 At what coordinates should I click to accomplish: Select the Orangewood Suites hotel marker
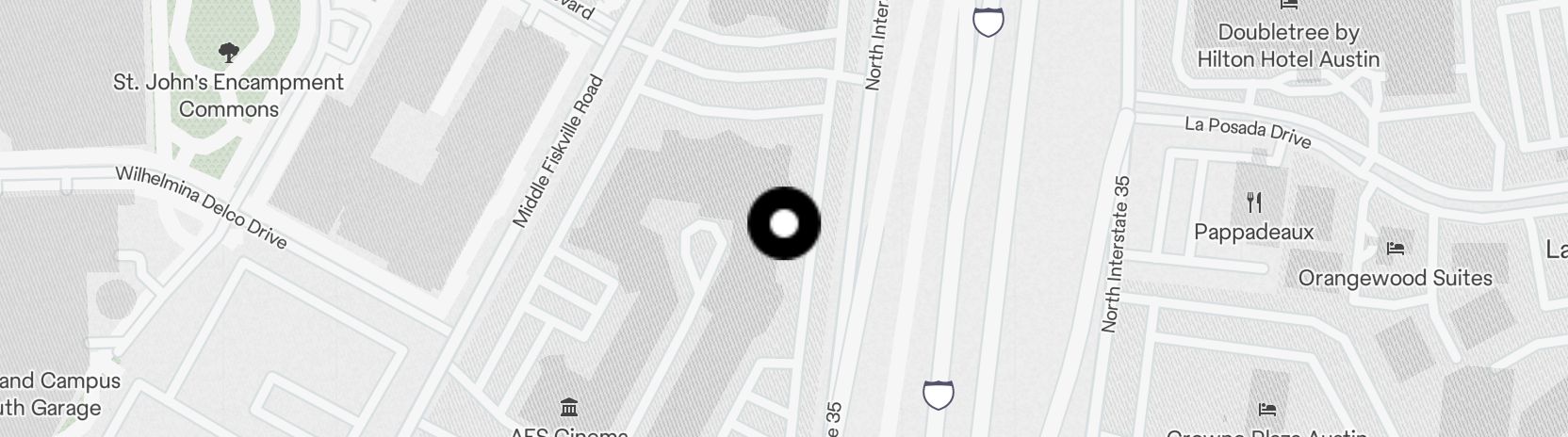(x=1396, y=249)
